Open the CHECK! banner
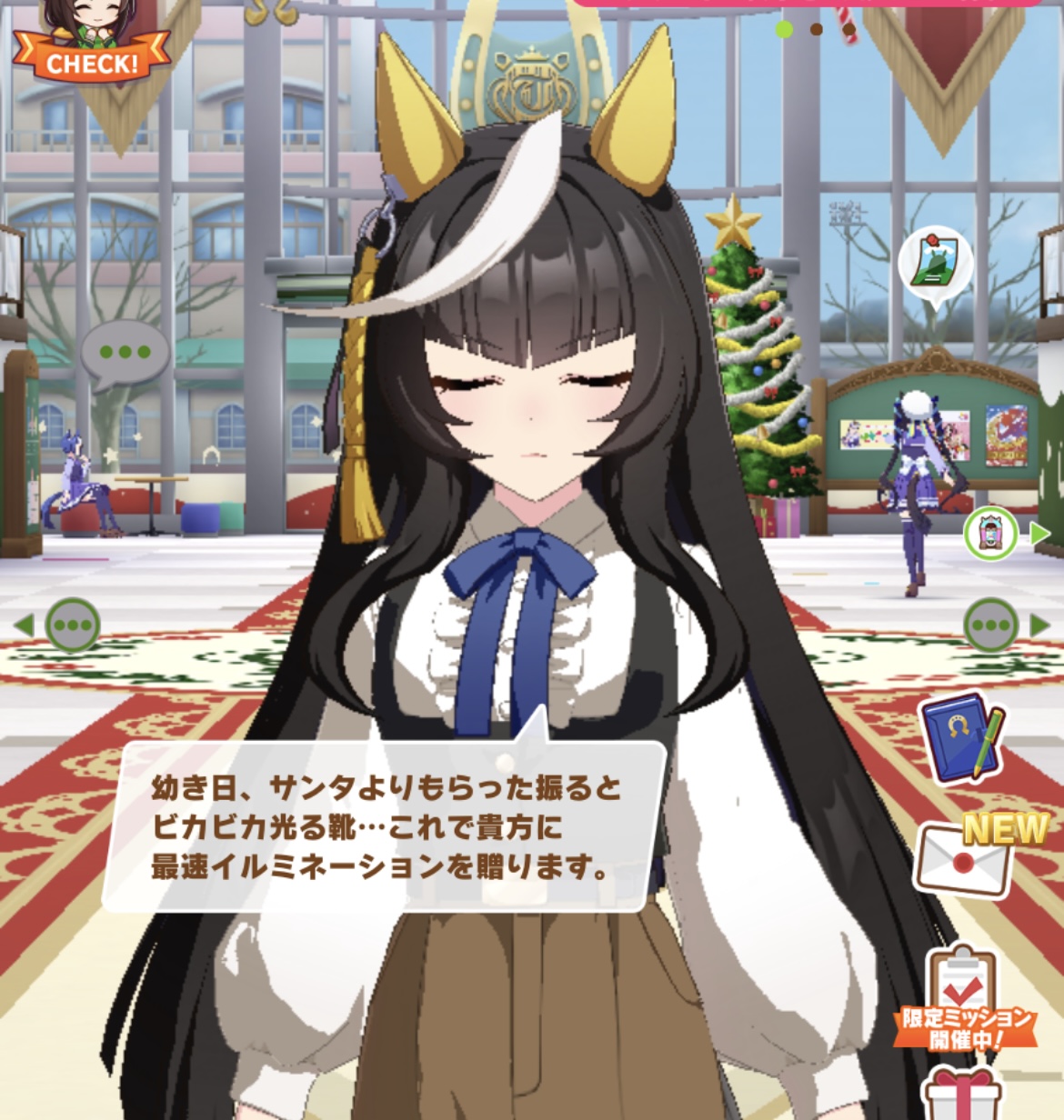The image size is (1064, 1120). 91,50
